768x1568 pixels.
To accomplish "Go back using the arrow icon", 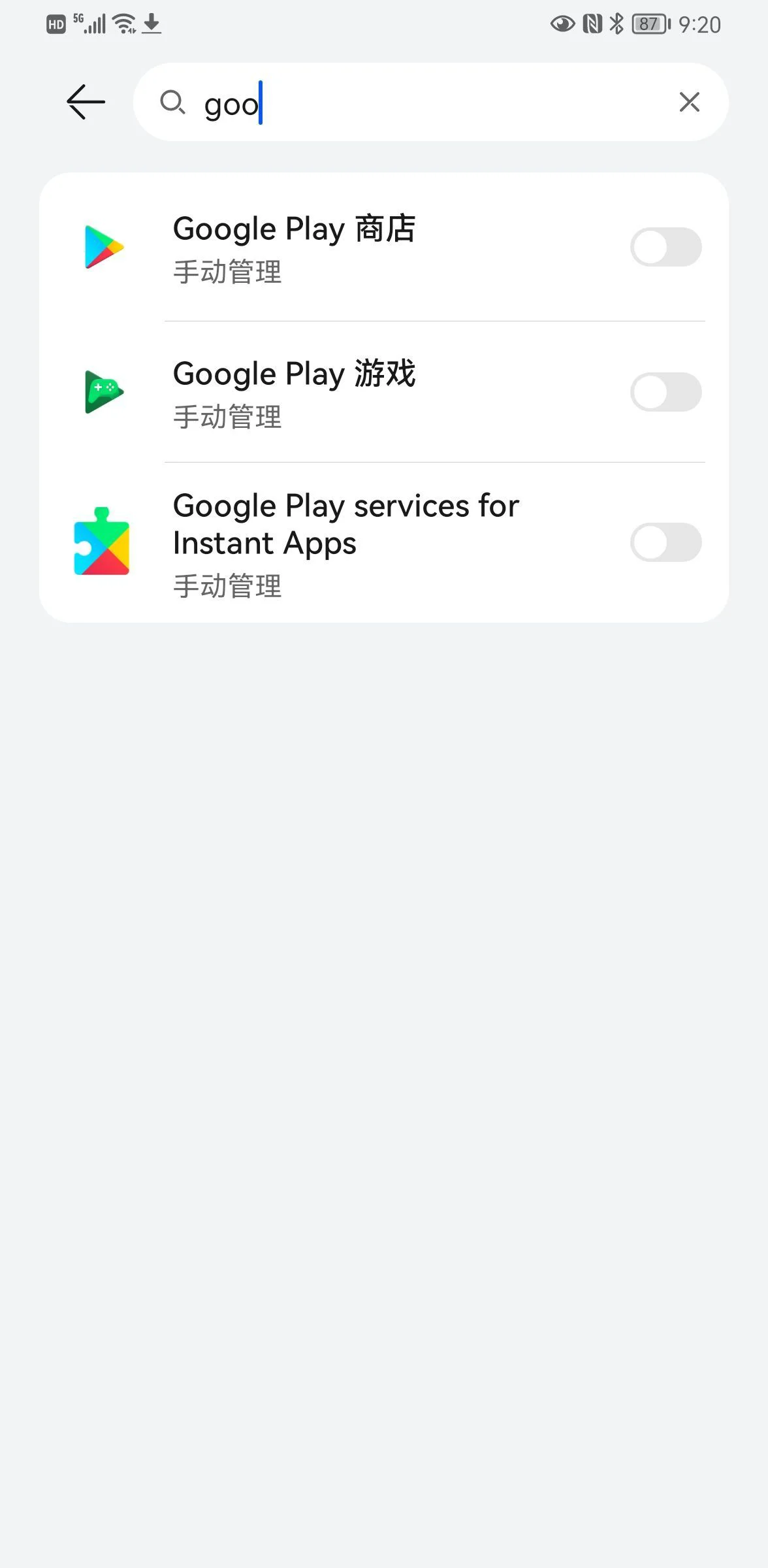I will click(x=86, y=102).
